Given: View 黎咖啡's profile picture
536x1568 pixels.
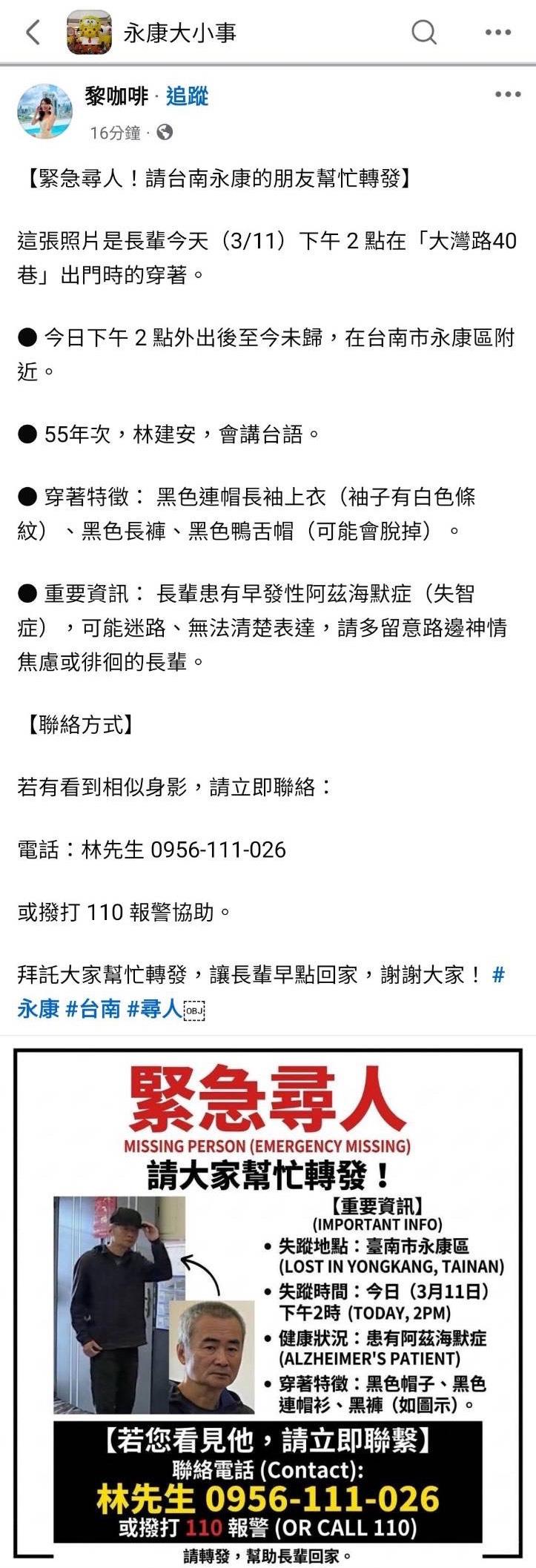Looking at the screenshot, I should 44,111.
